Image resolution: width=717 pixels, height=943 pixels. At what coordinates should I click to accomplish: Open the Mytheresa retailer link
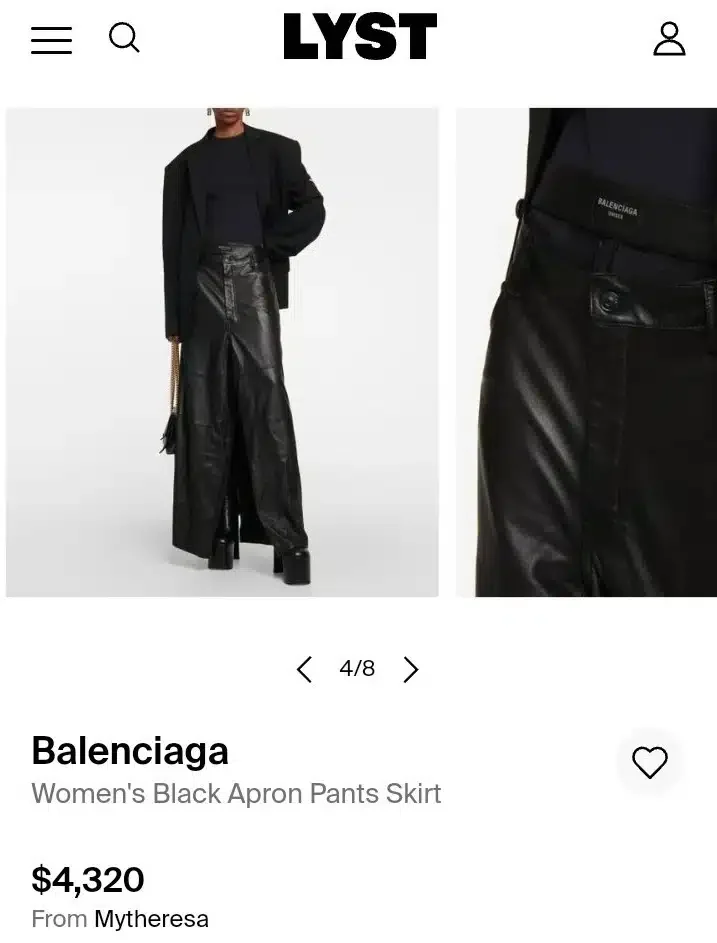pyautogui.click(x=151, y=919)
